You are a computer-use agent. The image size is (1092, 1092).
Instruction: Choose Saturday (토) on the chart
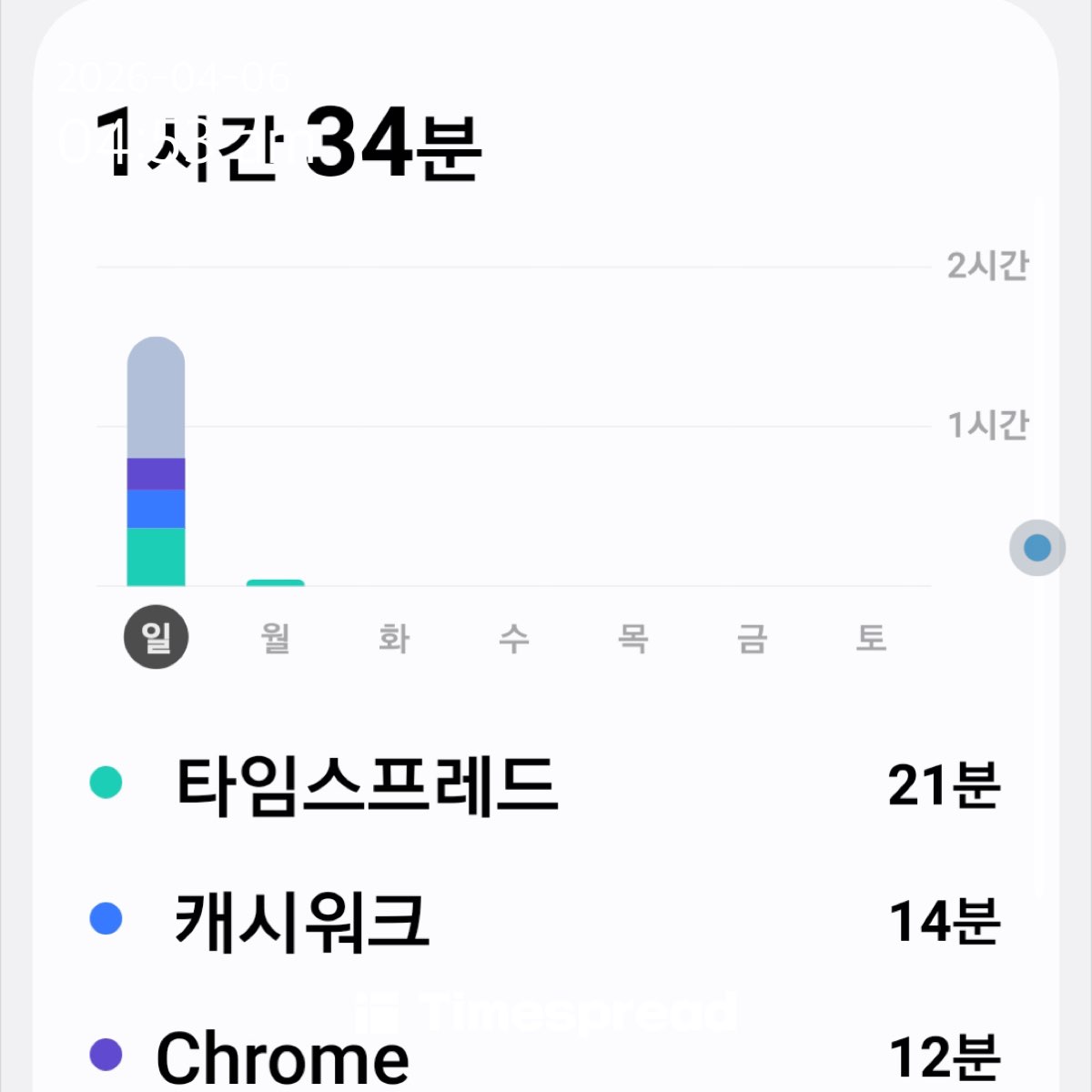871,637
